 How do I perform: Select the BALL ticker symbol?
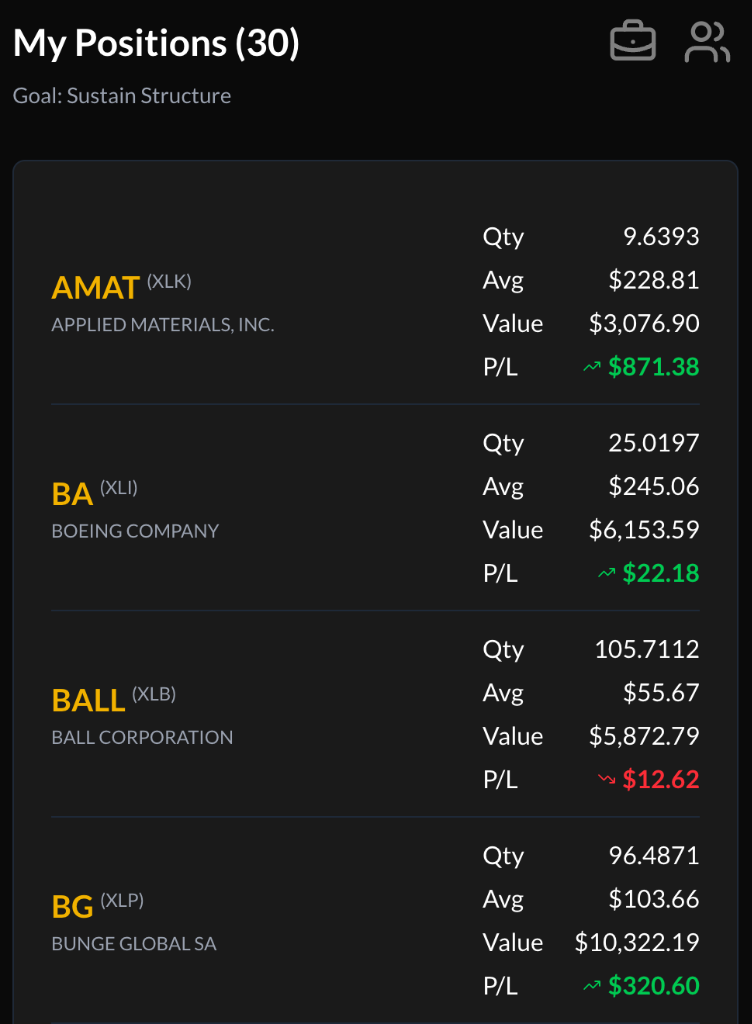pos(88,701)
